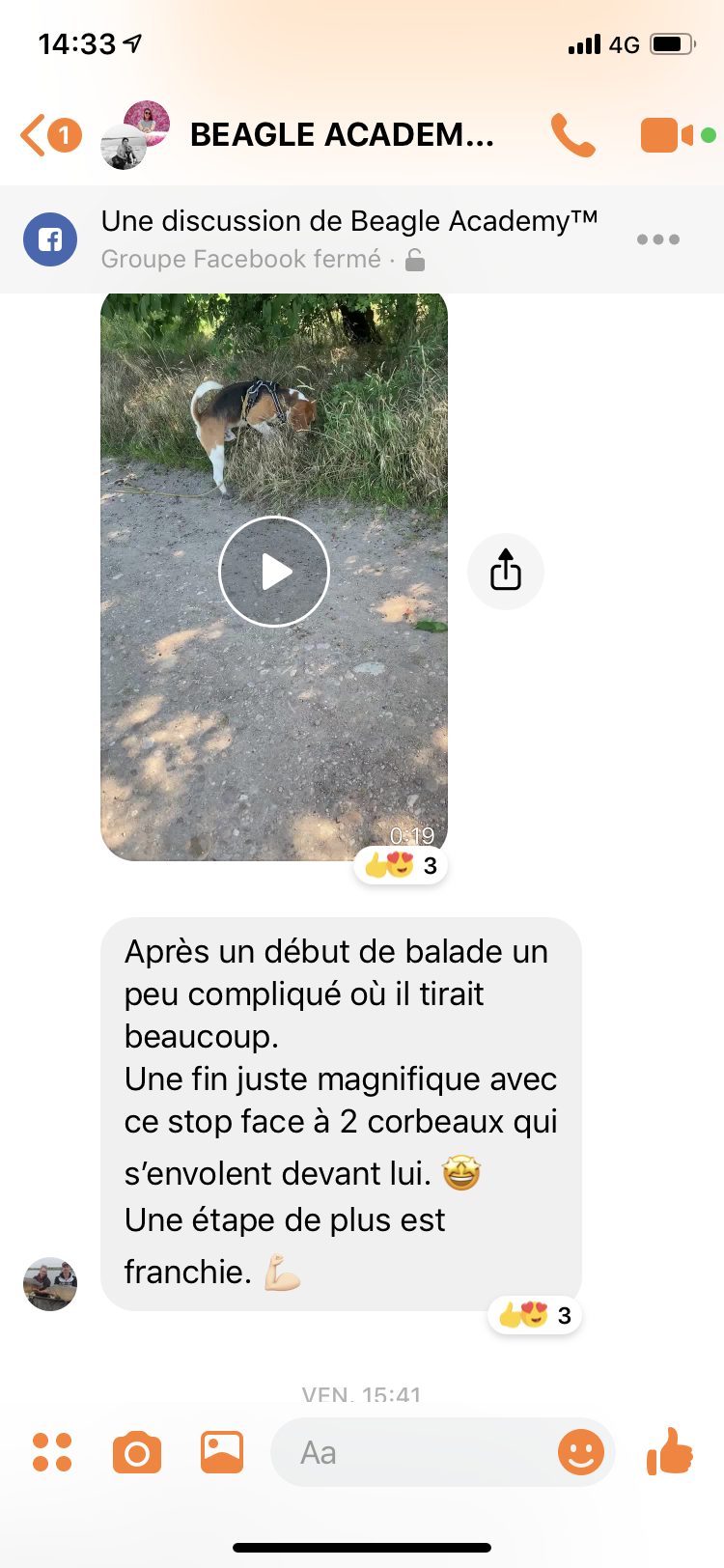This screenshot has width=724, height=1568.
Task: Open the three-dot menu on the Beagle Academy banner
Action: coord(658,239)
